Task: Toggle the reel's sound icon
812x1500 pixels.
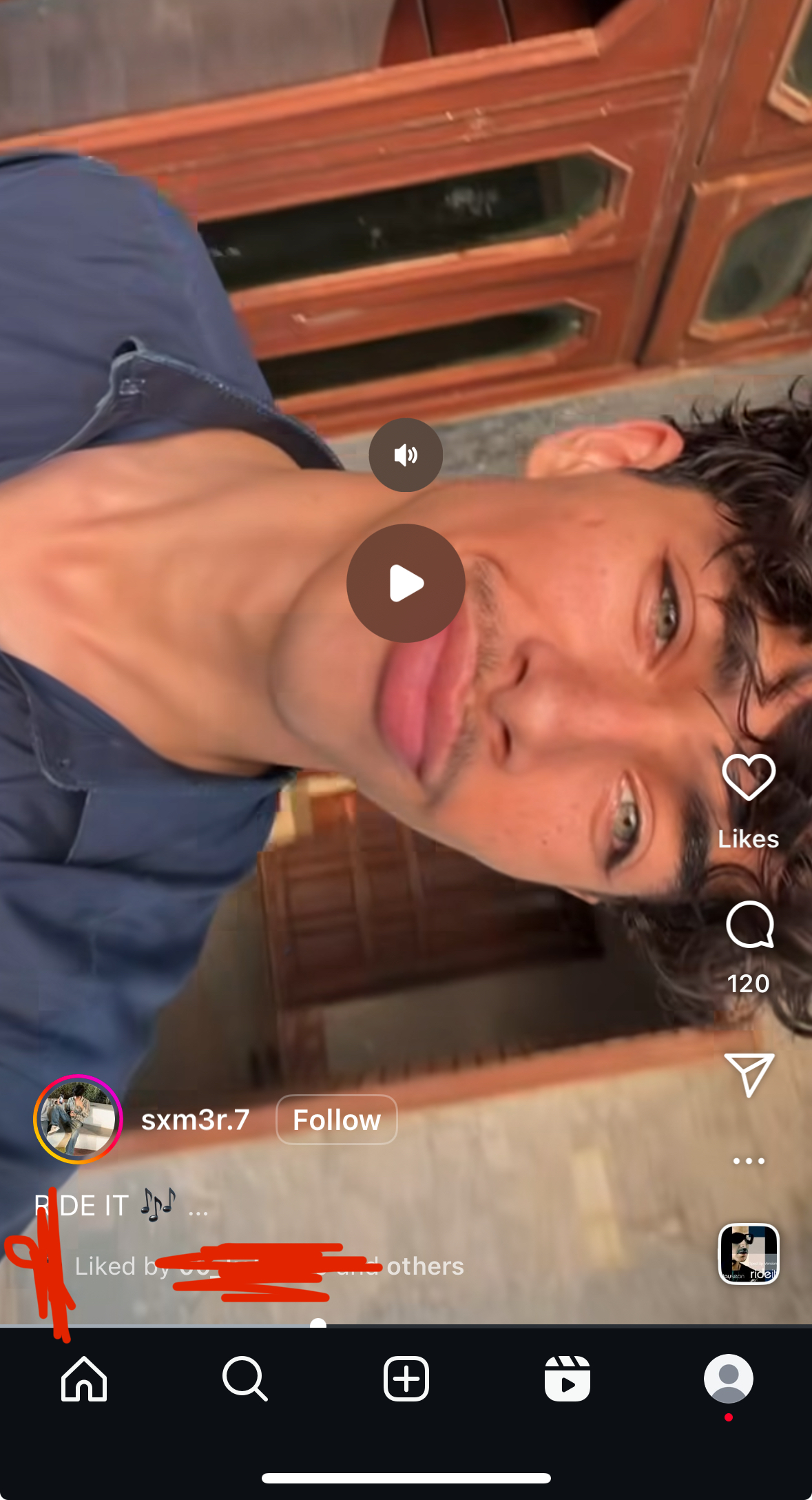Action: click(406, 455)
